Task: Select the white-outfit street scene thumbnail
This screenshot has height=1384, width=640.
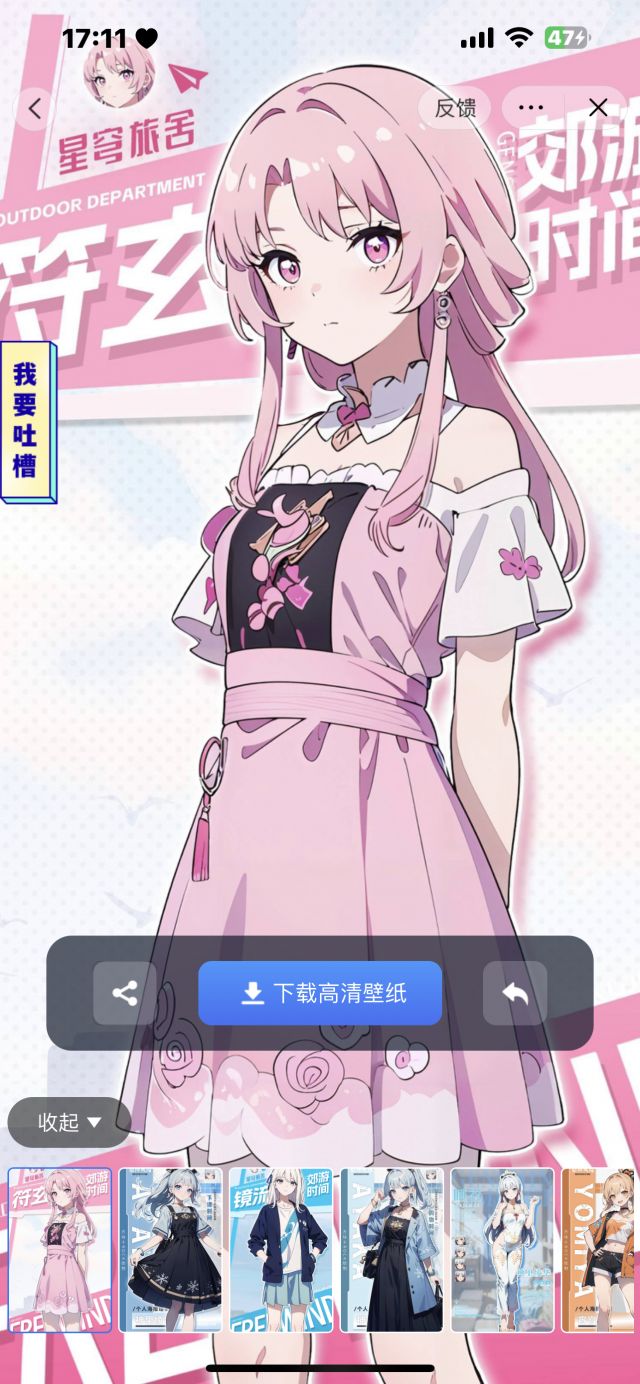Action: point(503,1250)
